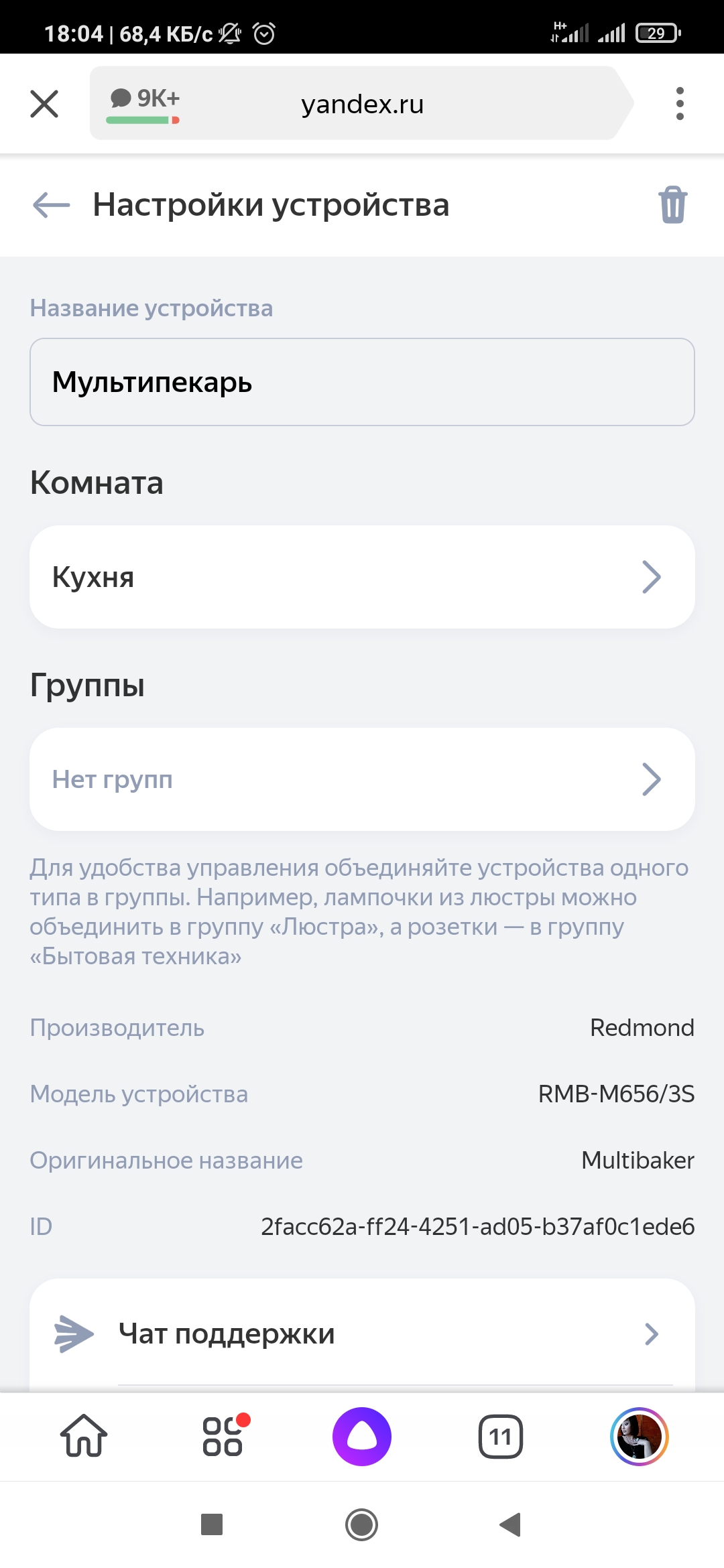Go back from device settings

tap(52, 204)
